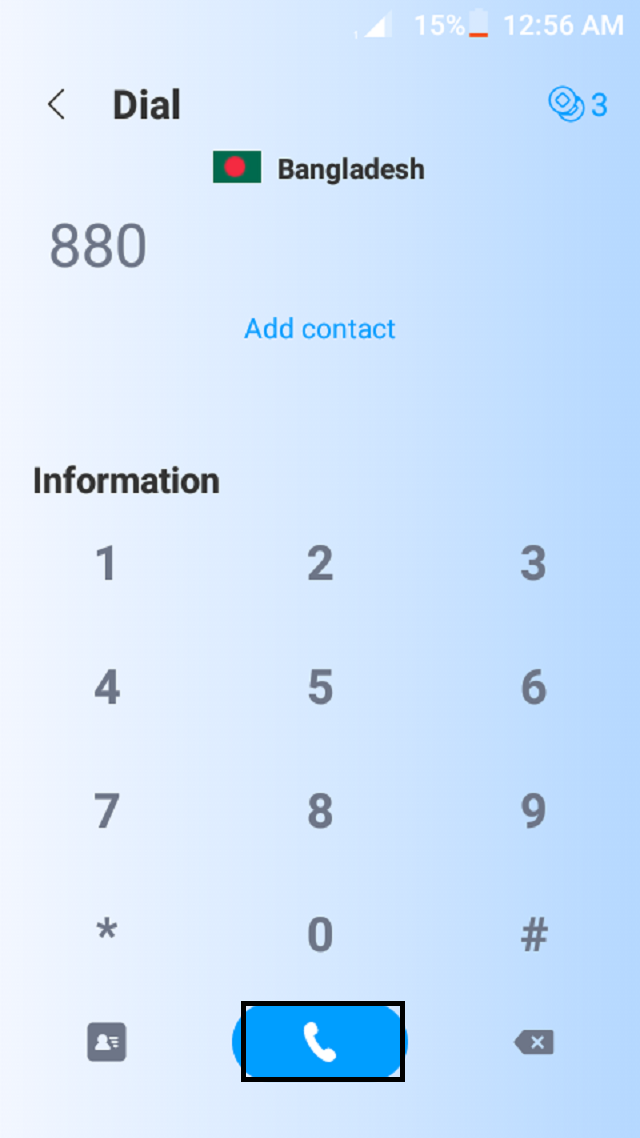Enter digit 0 on the keypad
Viewport: 640px width, 1138px height.
320,935
